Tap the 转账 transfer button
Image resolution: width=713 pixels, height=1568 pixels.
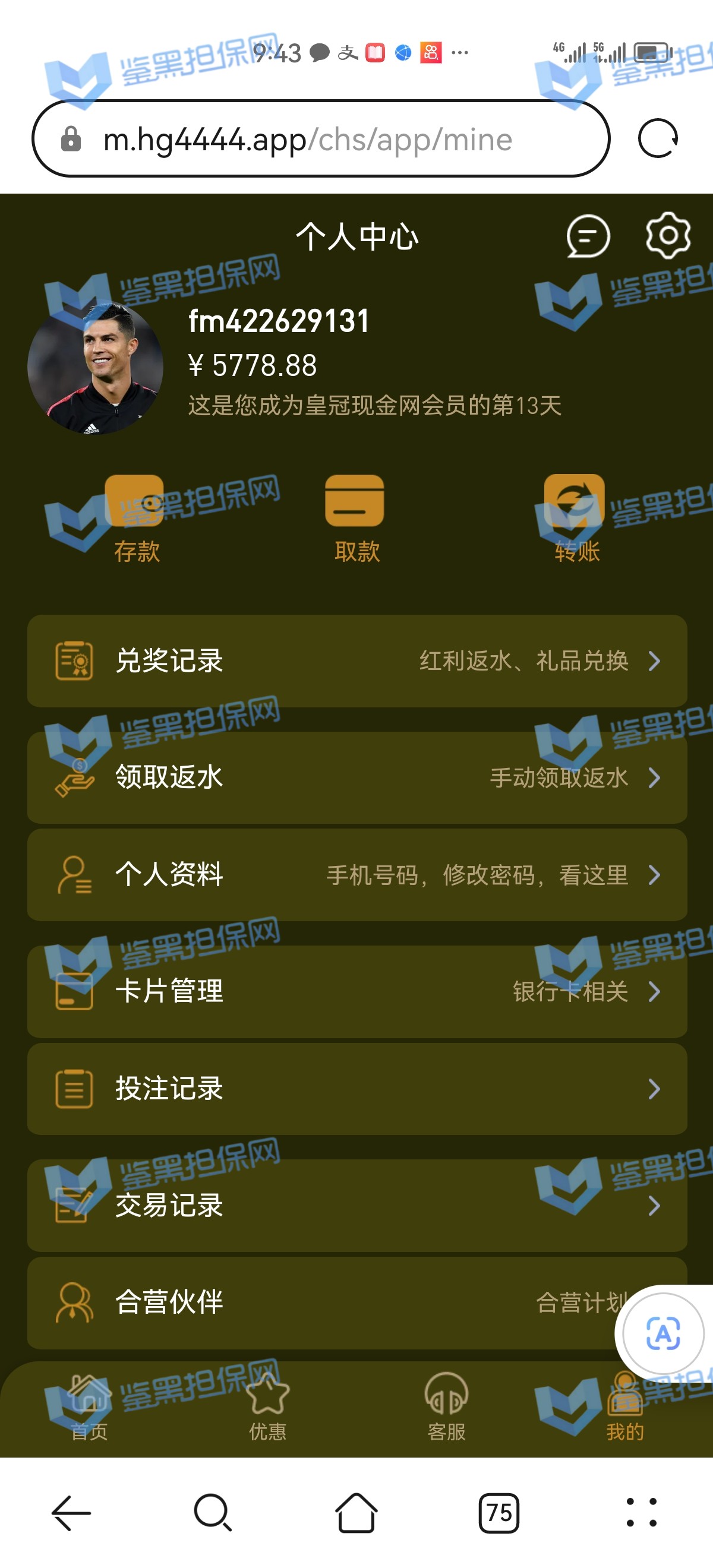pos(575,517)
